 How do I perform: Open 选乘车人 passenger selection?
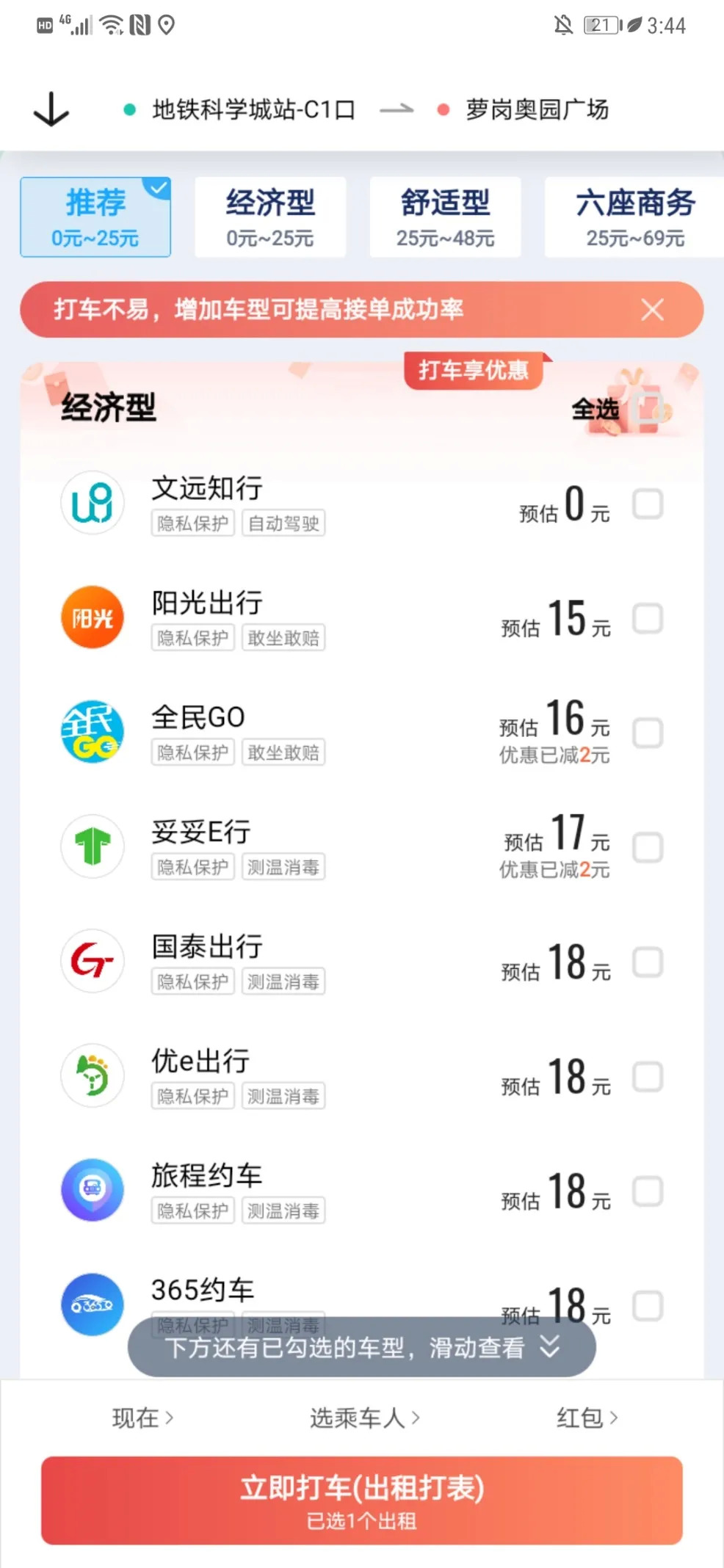point(364,1418)
